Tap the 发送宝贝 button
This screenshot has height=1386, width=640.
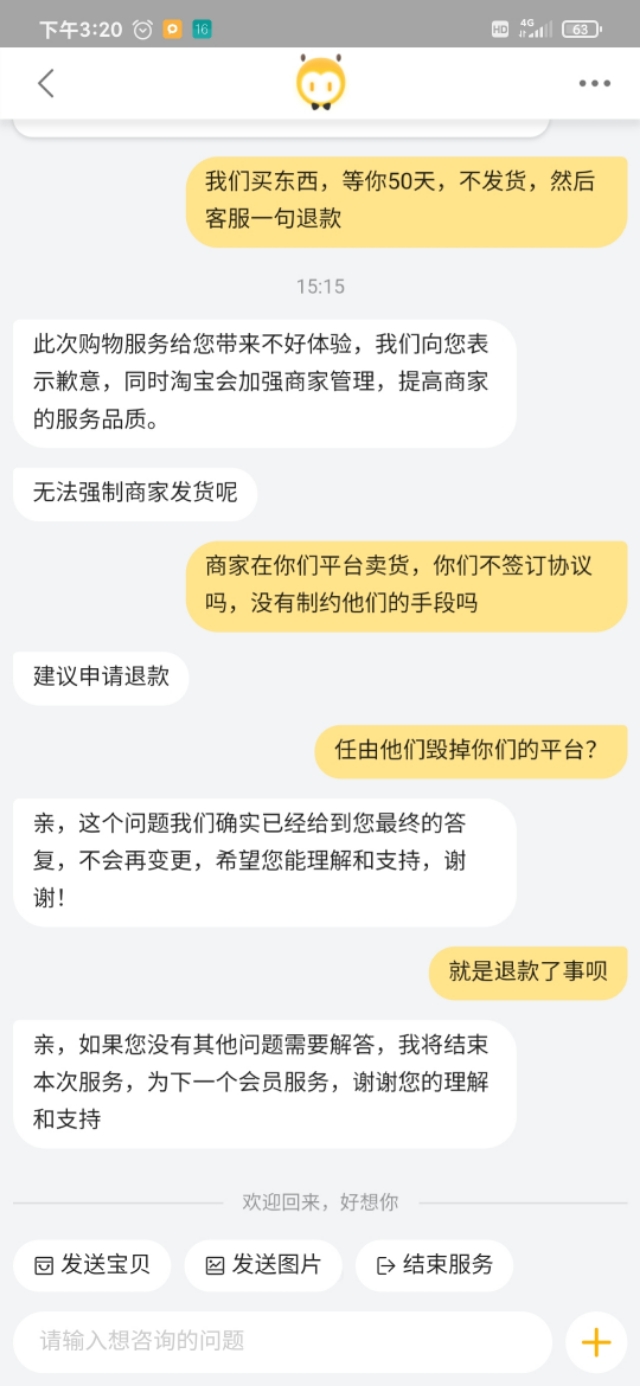click(x=92, y=1265)
